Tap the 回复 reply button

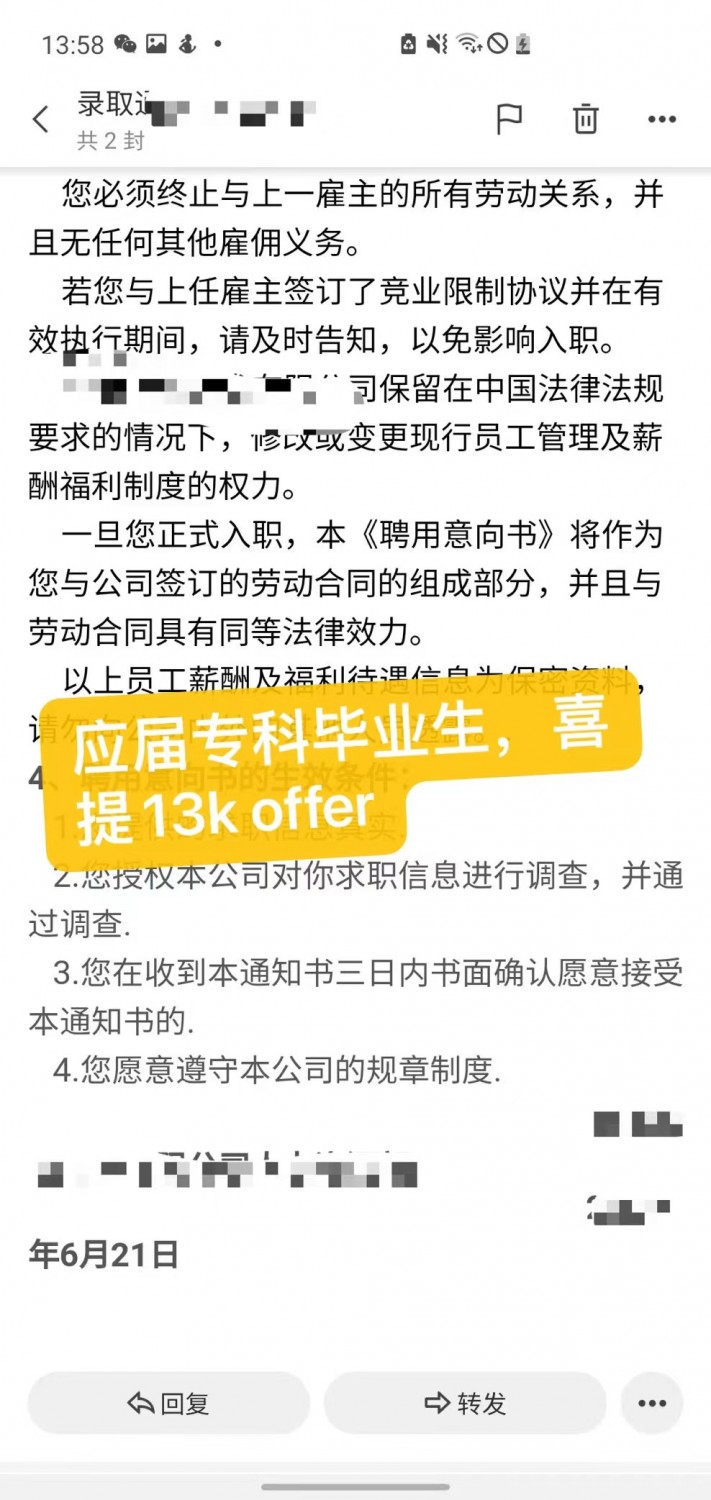[x=168, y=1403]
